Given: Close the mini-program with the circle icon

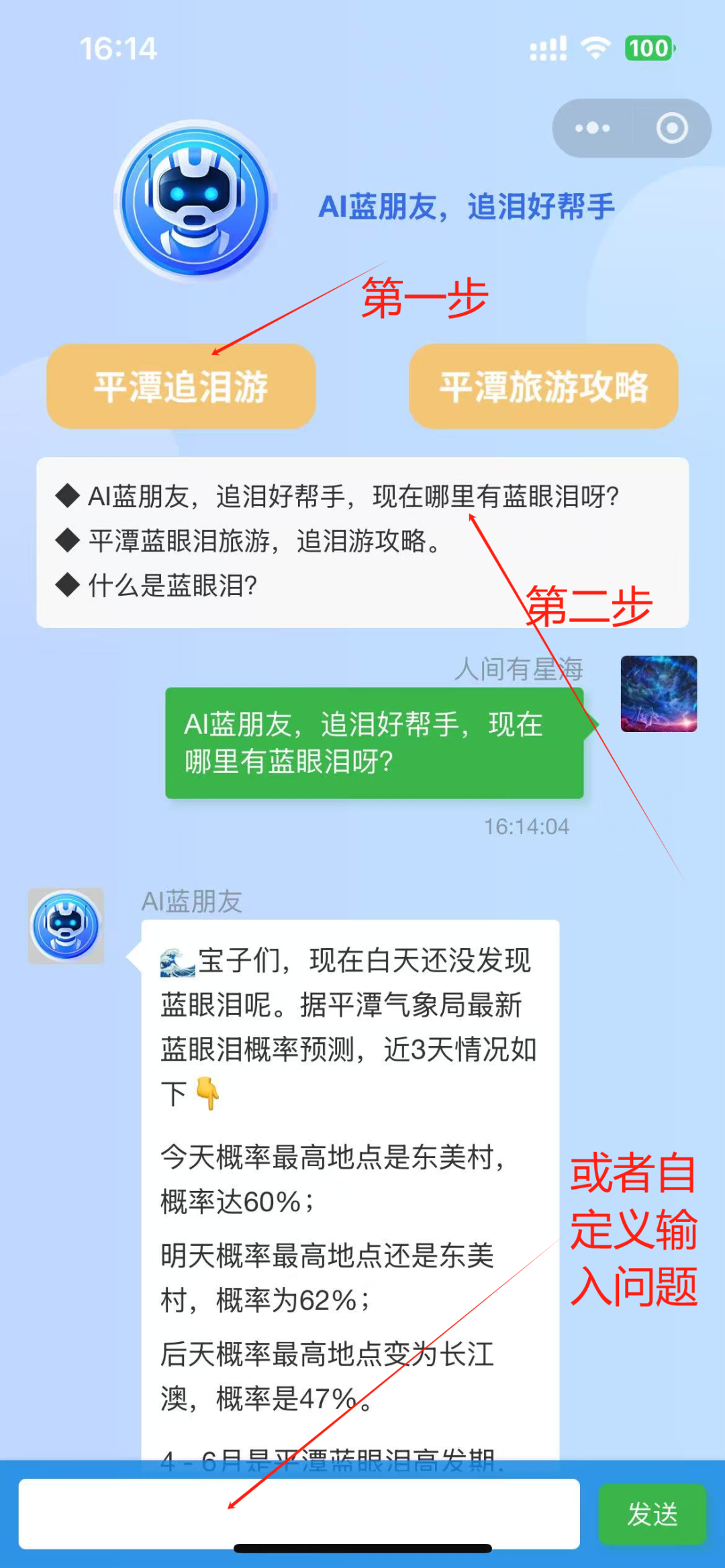Looking at the screenshot, I should pyautogui.click(x=671, y=127).
